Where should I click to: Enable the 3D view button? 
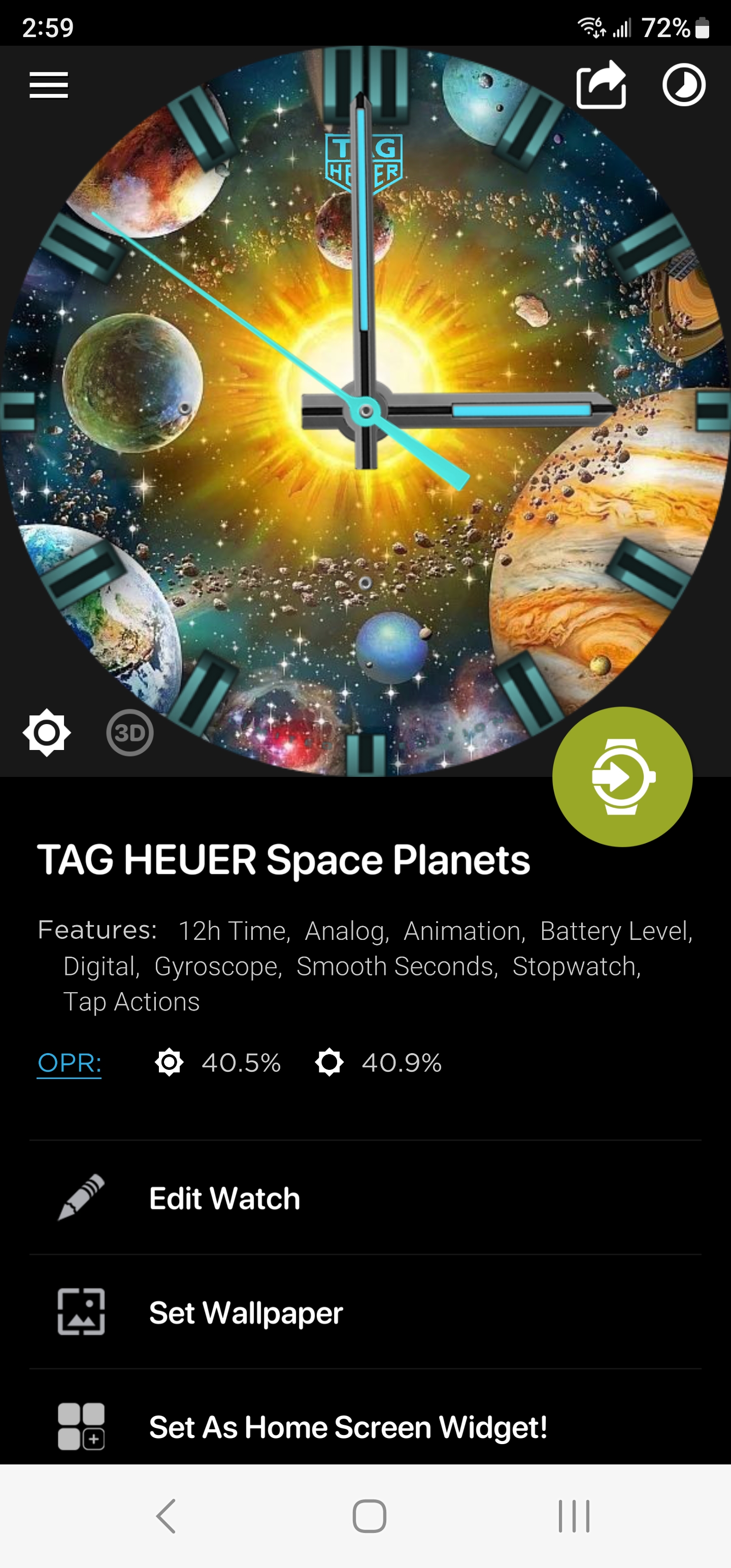(x=129, y=732)
